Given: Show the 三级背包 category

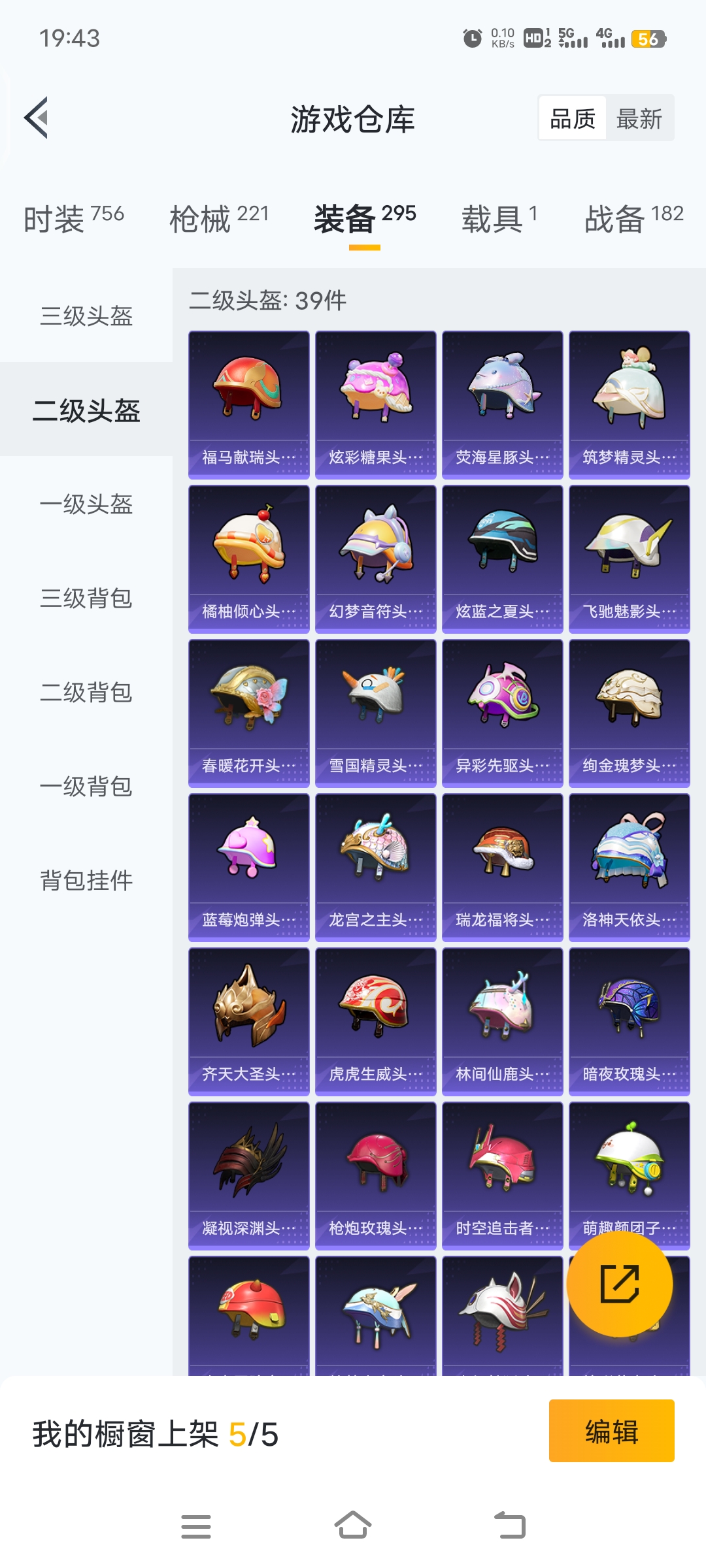Looking at the screenshot, I should pos(86,598).
